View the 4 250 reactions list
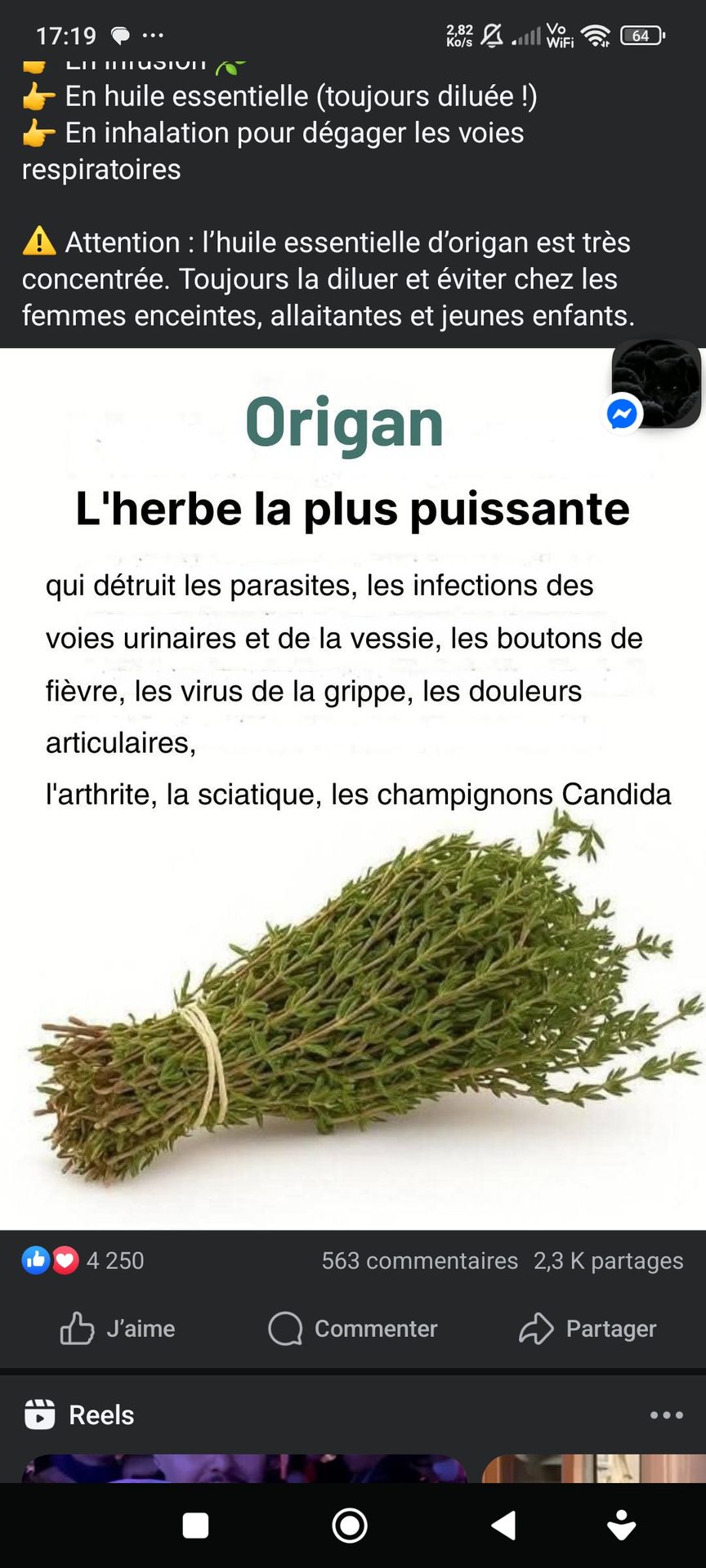This screenshot has width=706, height=1568. (83, 1261)
